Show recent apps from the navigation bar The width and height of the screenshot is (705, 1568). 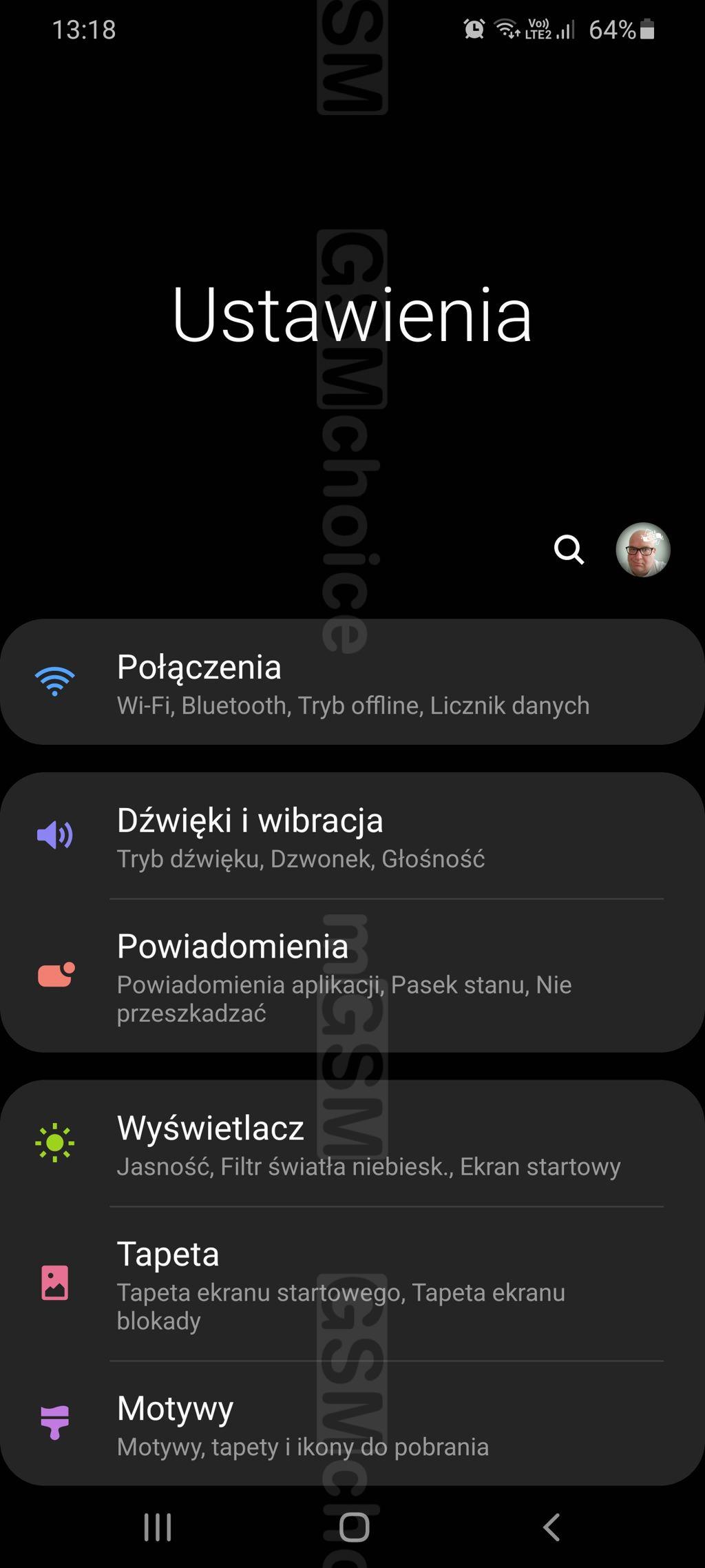point(158,1527)
